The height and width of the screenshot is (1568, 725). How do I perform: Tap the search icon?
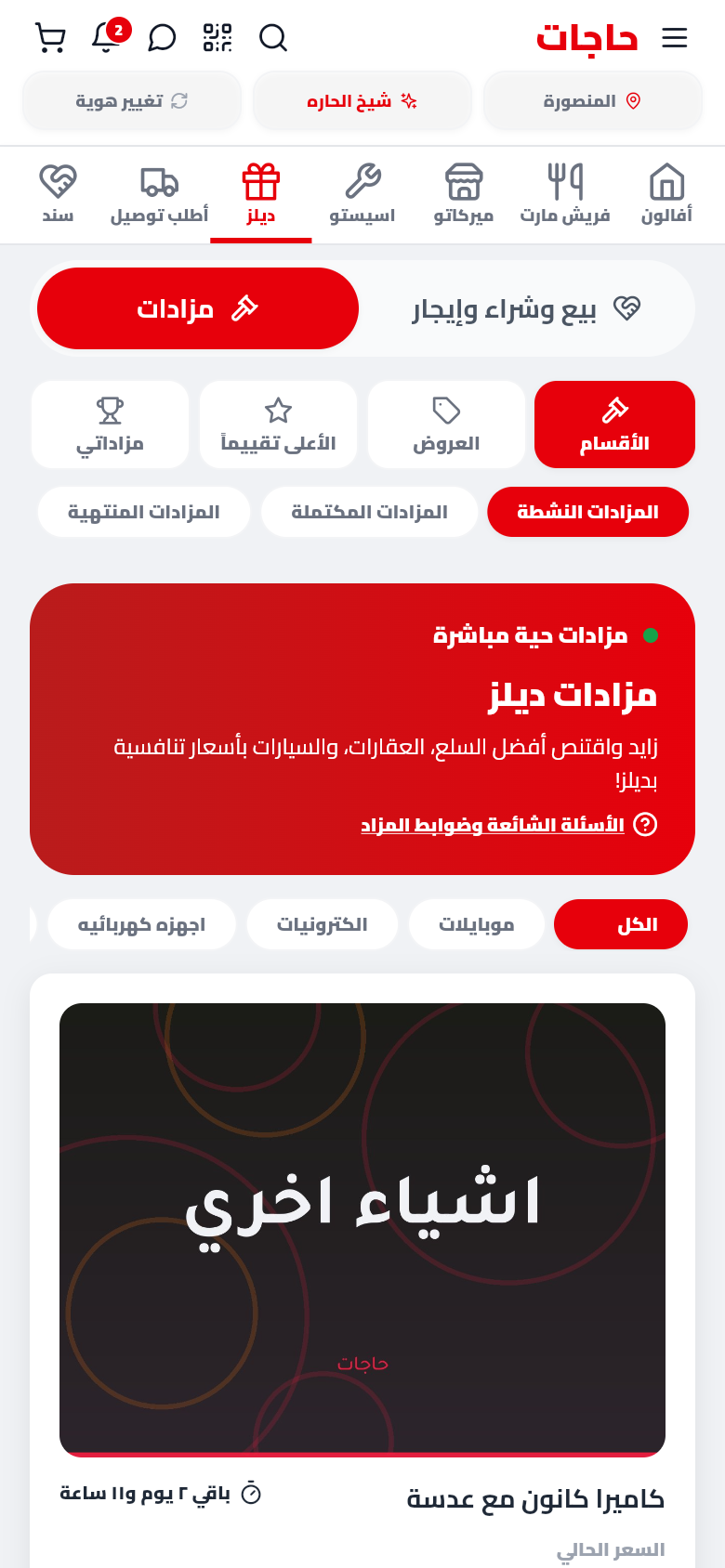(x=273, y=38)
